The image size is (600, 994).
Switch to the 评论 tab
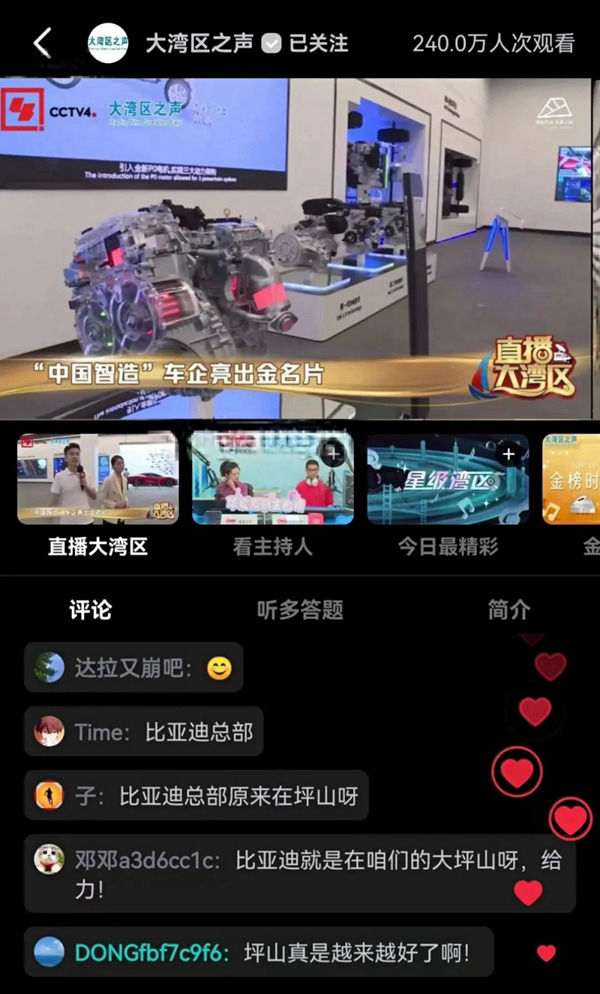(x=90, y=609)
